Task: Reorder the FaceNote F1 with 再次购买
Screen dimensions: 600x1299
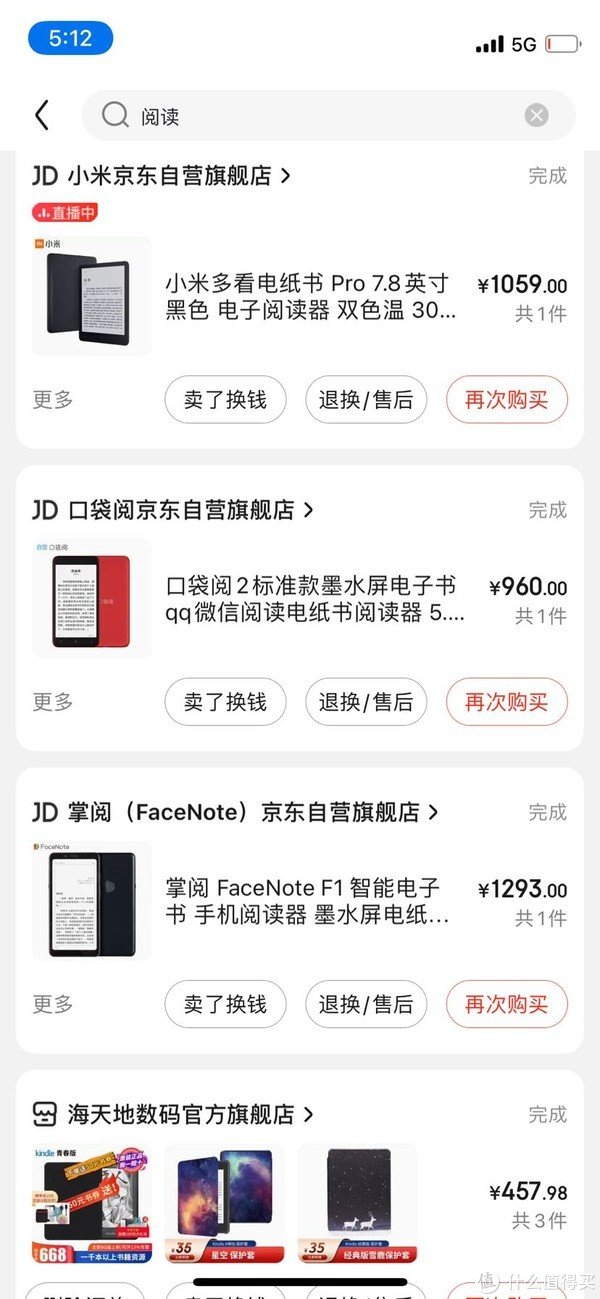Action: coord(507,1004)
